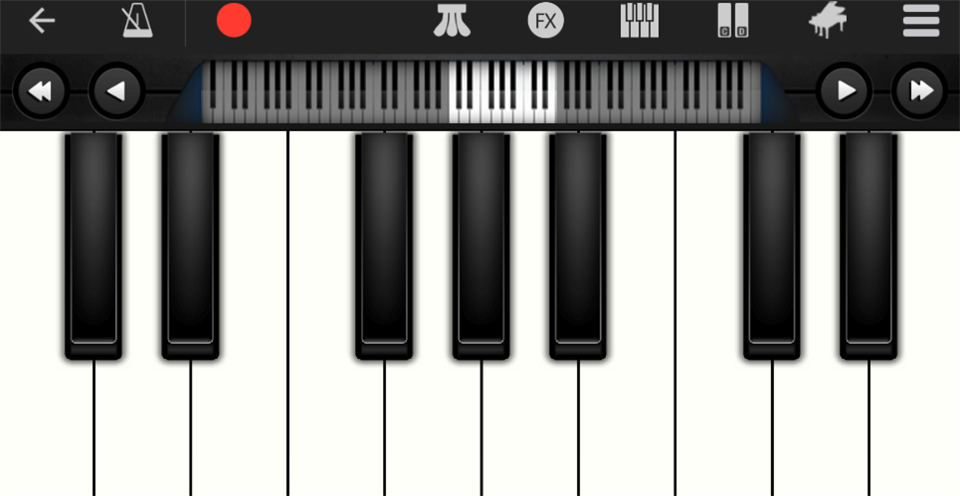Viewport: 960px width, 496px height.
Task: Play the first black key of three
Action: click(384, 240)
